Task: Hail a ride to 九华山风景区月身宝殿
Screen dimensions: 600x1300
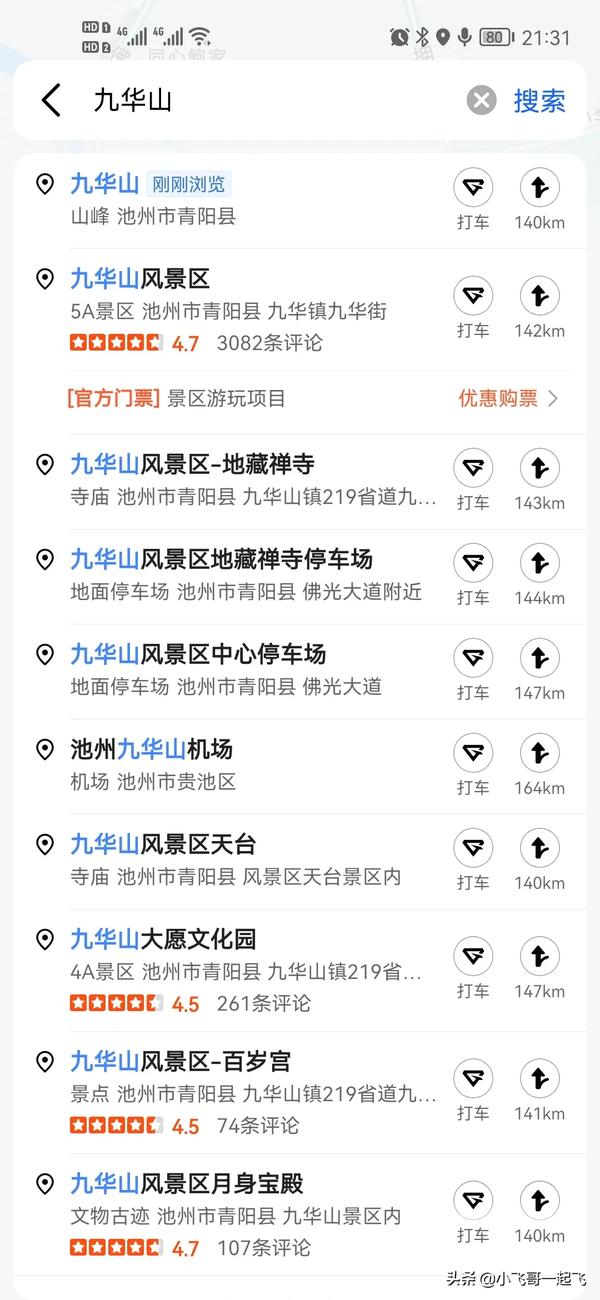Action: 473,1212
